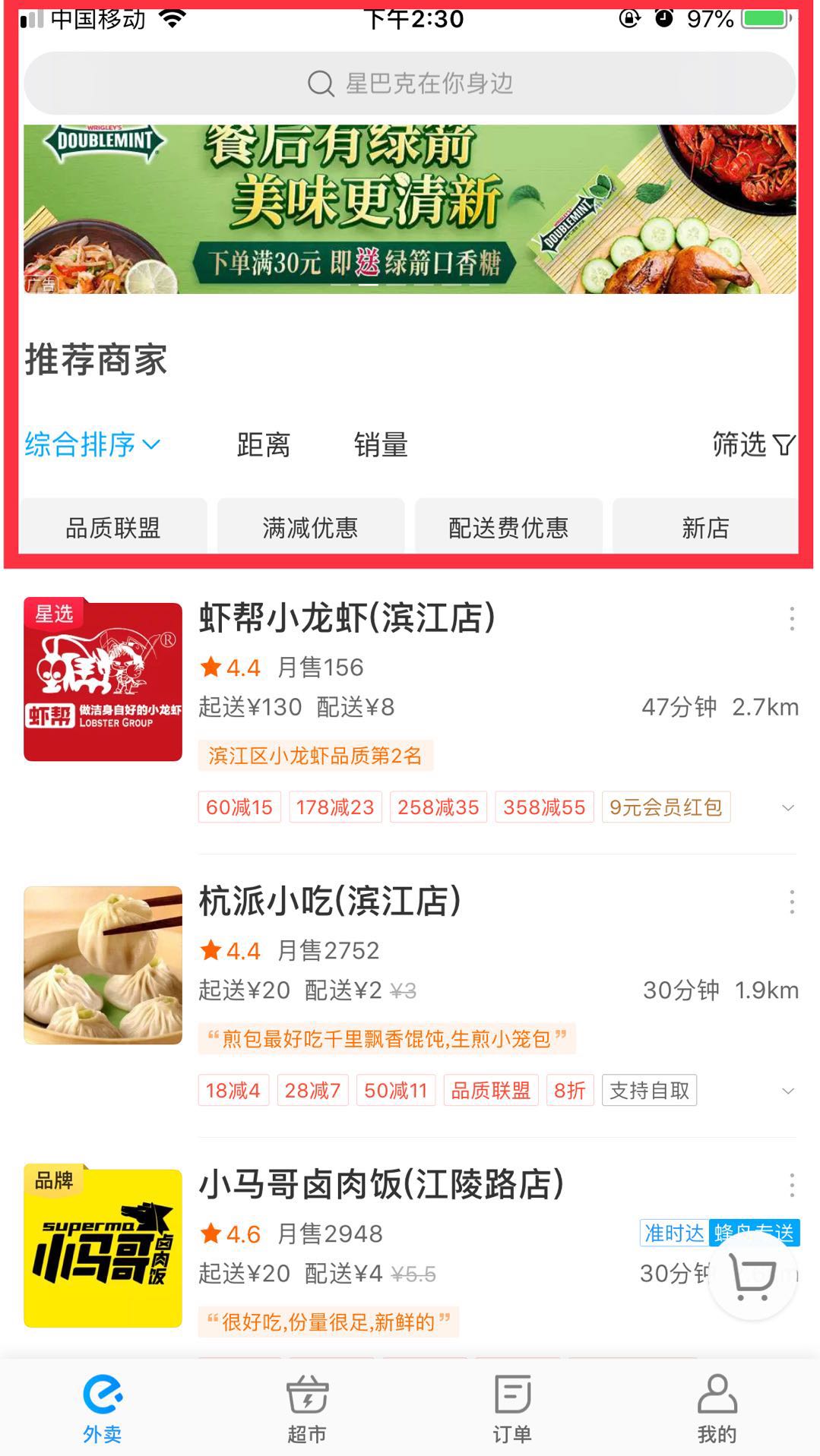Go to the 我的 profile tab
This screenshot has width=820, height=1456.
[717, 1409]
